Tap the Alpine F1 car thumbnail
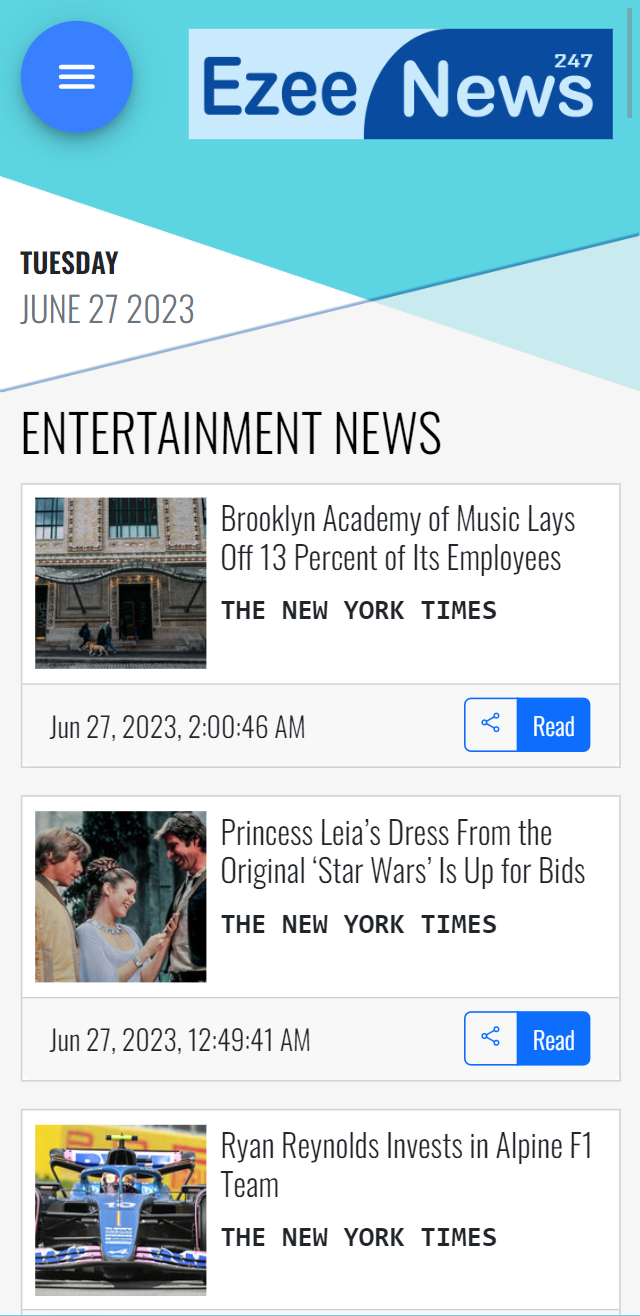Image resolution: width=640 pixels, height=1316 pixels. (121, 1210)
